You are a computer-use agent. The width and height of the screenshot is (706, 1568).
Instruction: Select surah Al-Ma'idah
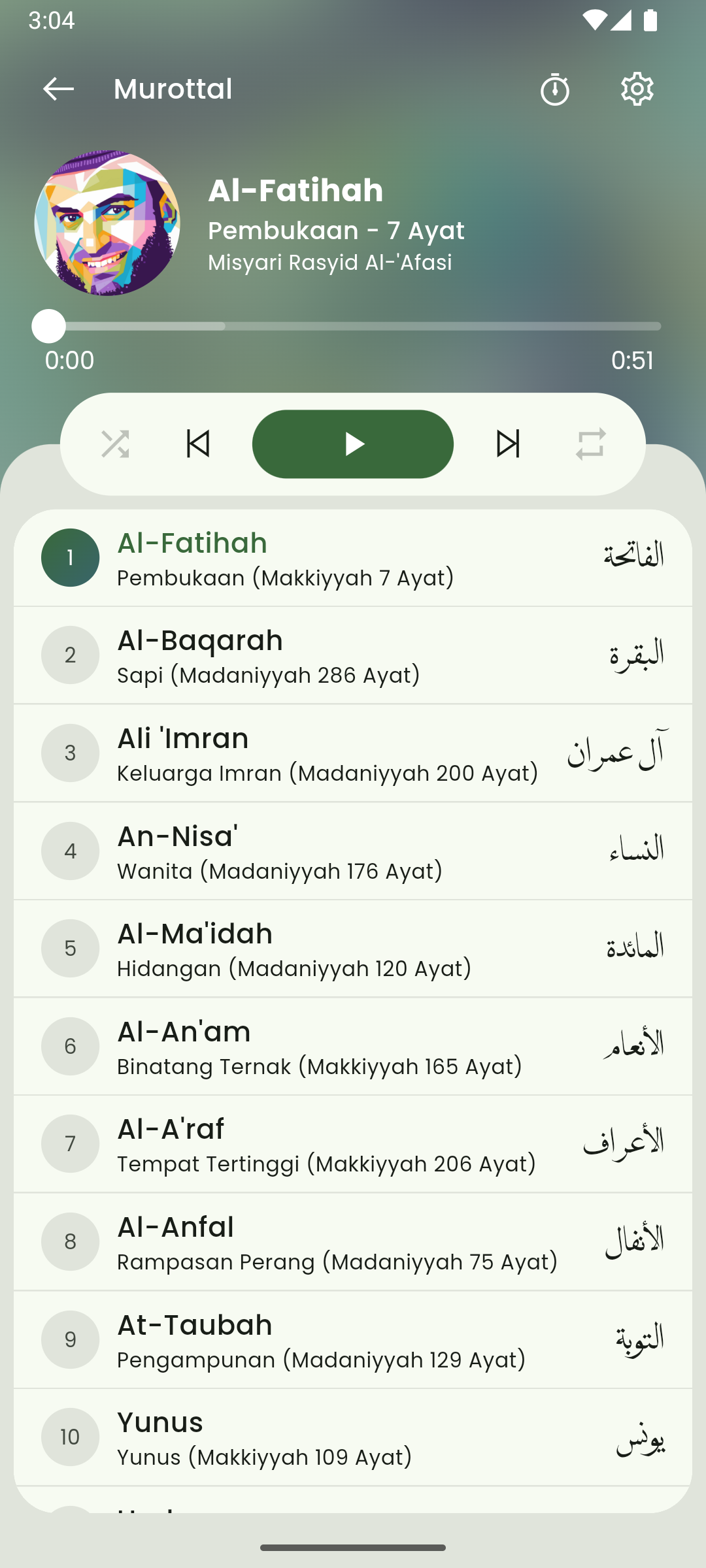click(x=353, y=949)
